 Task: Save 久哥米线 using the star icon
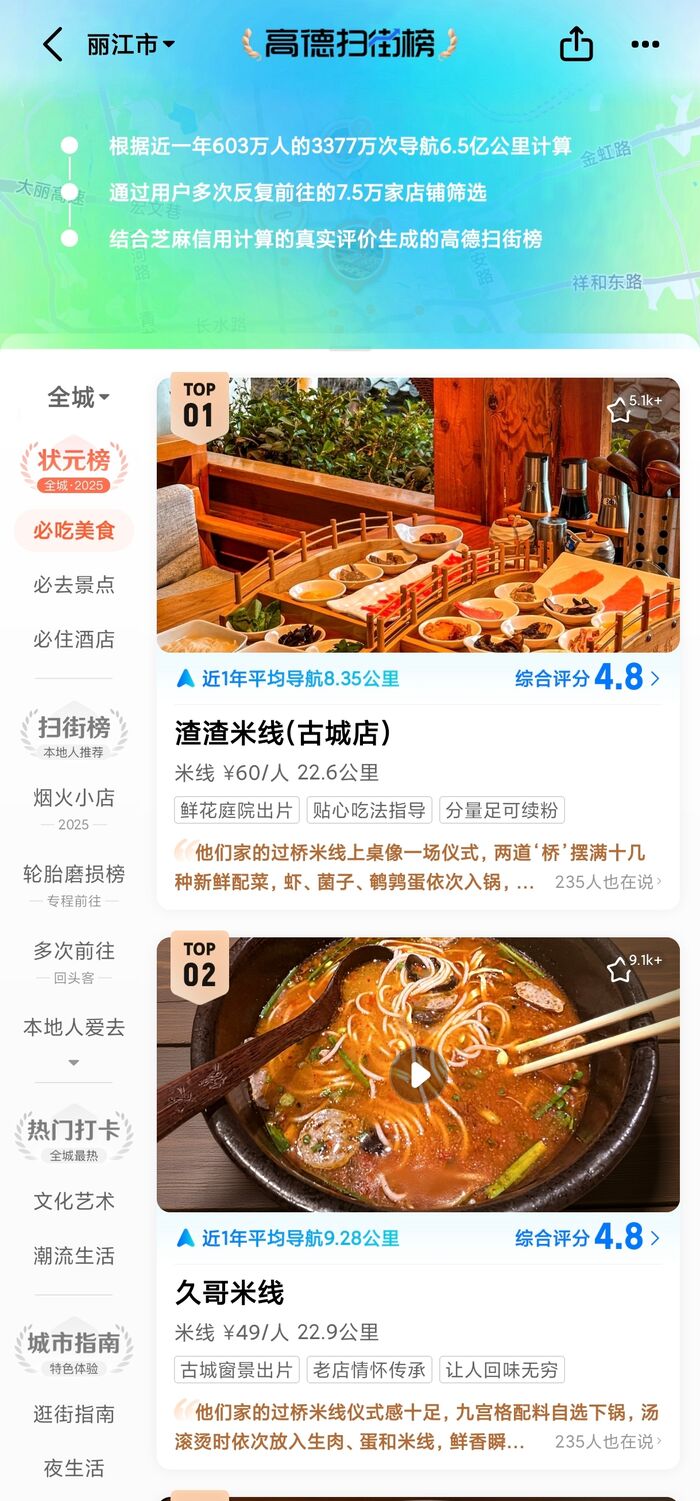point(620,969)
